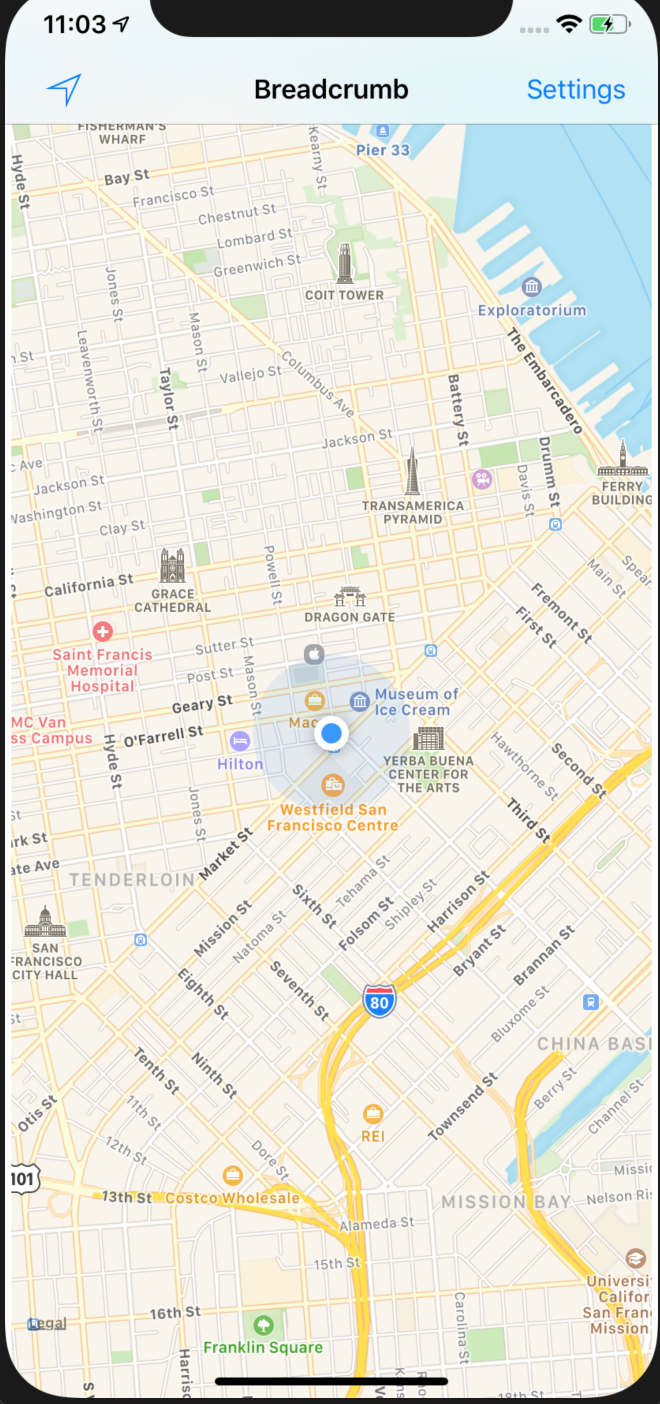Tap the REI store marker
Screen dimensions: 660x1404
tap(373, 1113)
